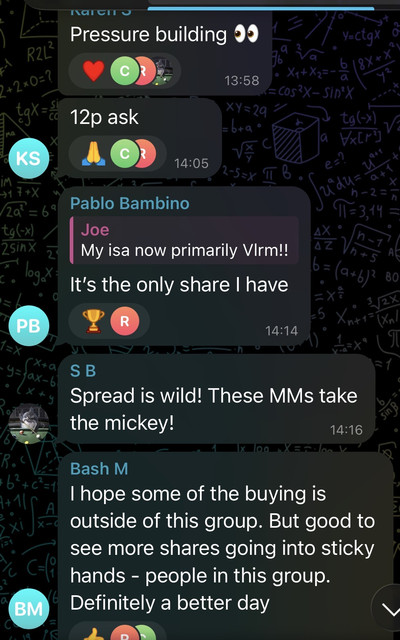400x640 pixels.
Task: Tap the heart reaction on Pressure building
Action: tap(94, 71)
